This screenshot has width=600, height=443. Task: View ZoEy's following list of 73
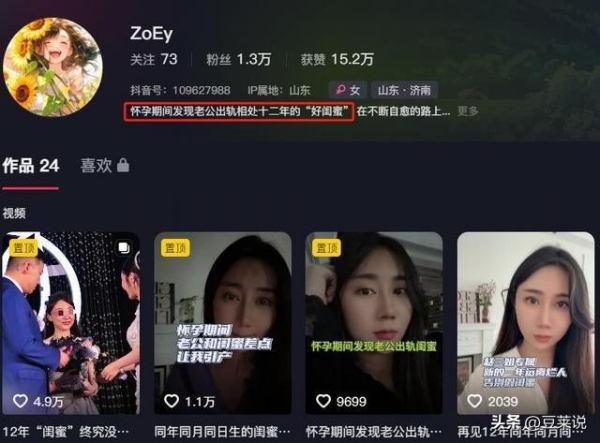[x=154, y=60]
